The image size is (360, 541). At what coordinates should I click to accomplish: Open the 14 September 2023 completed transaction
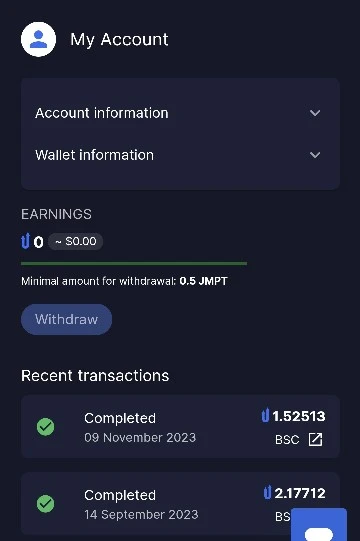point(180,503)
